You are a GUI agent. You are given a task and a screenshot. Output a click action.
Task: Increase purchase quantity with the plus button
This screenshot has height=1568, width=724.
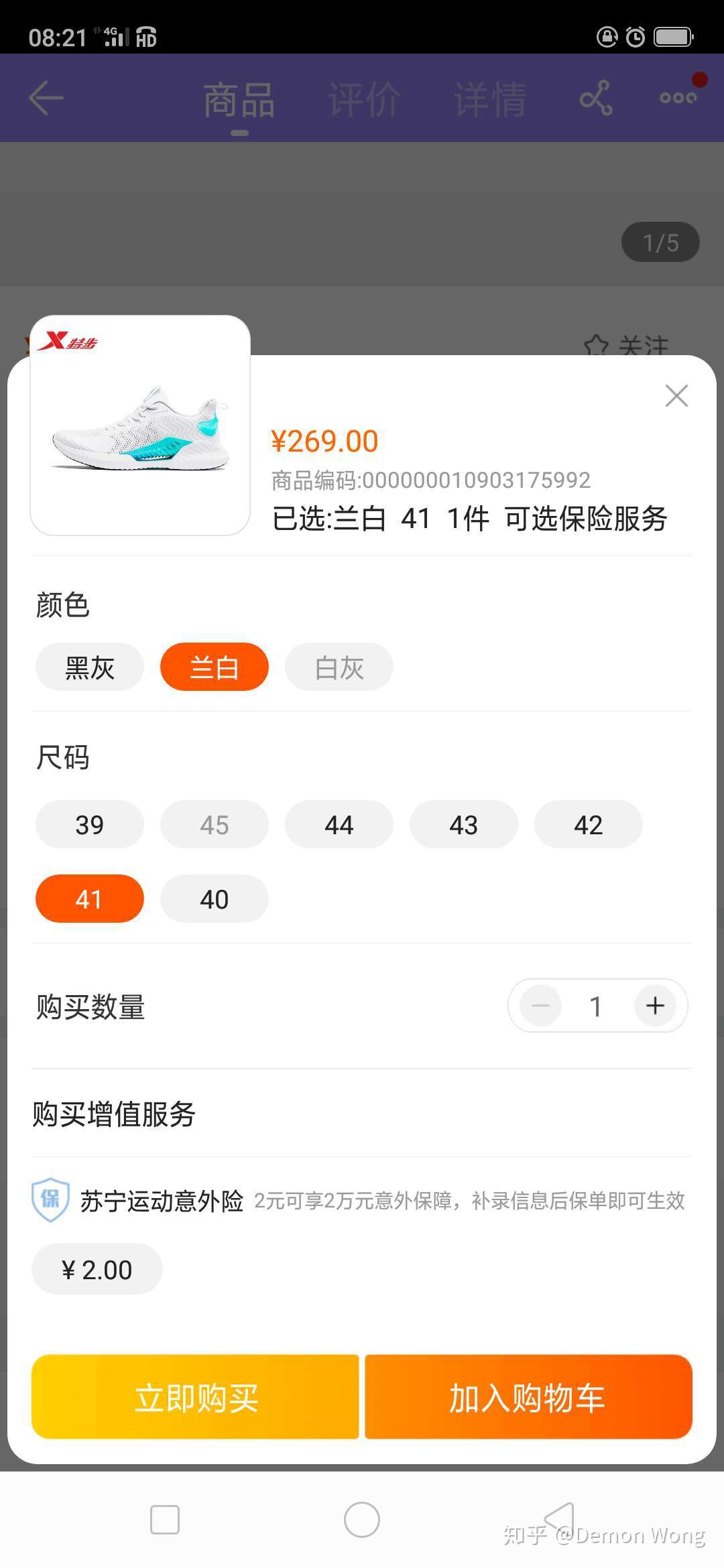click(655, 1006)
